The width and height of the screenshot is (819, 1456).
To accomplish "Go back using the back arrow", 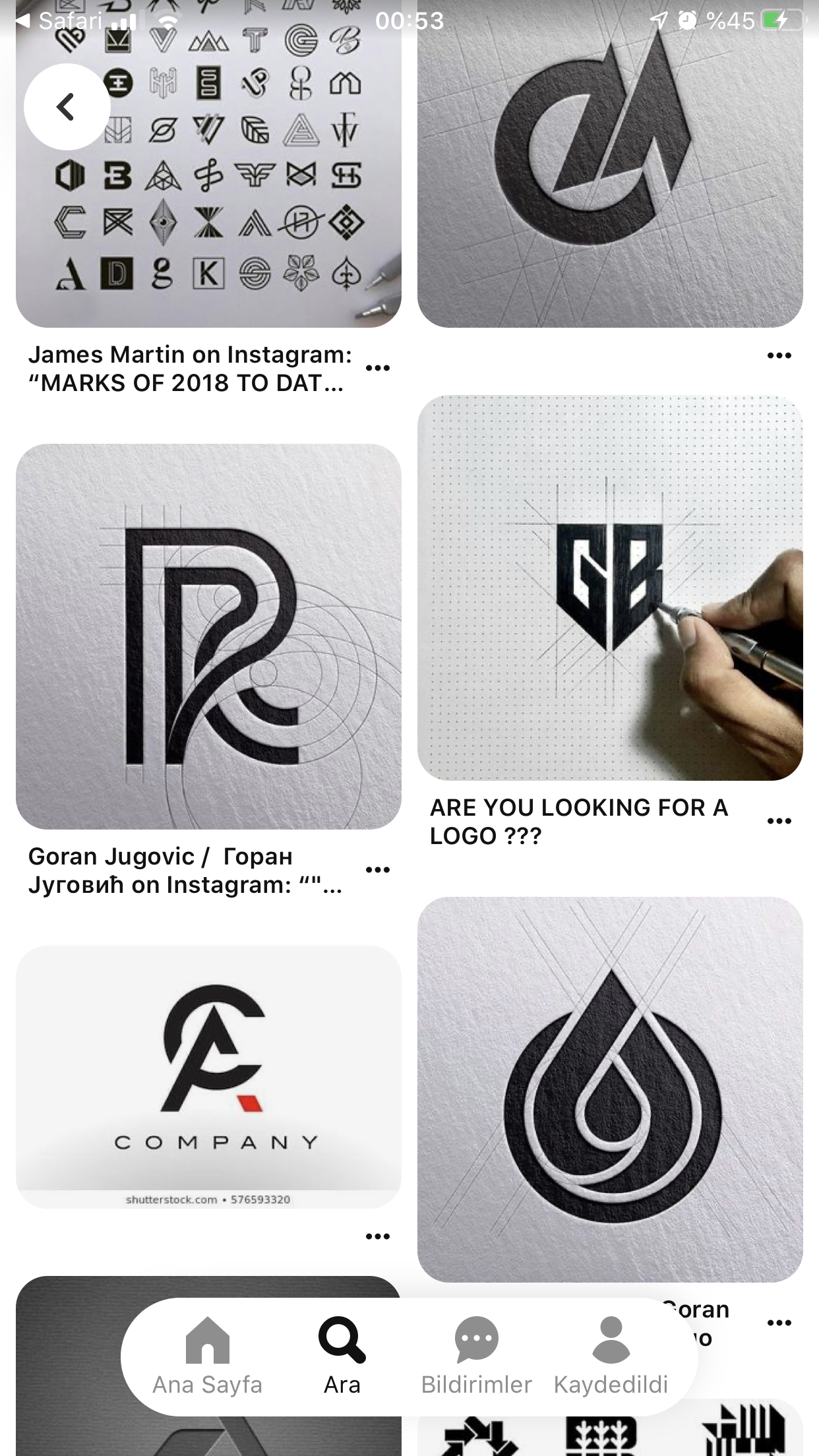I will pyautogui.click(x=67, y=107).
